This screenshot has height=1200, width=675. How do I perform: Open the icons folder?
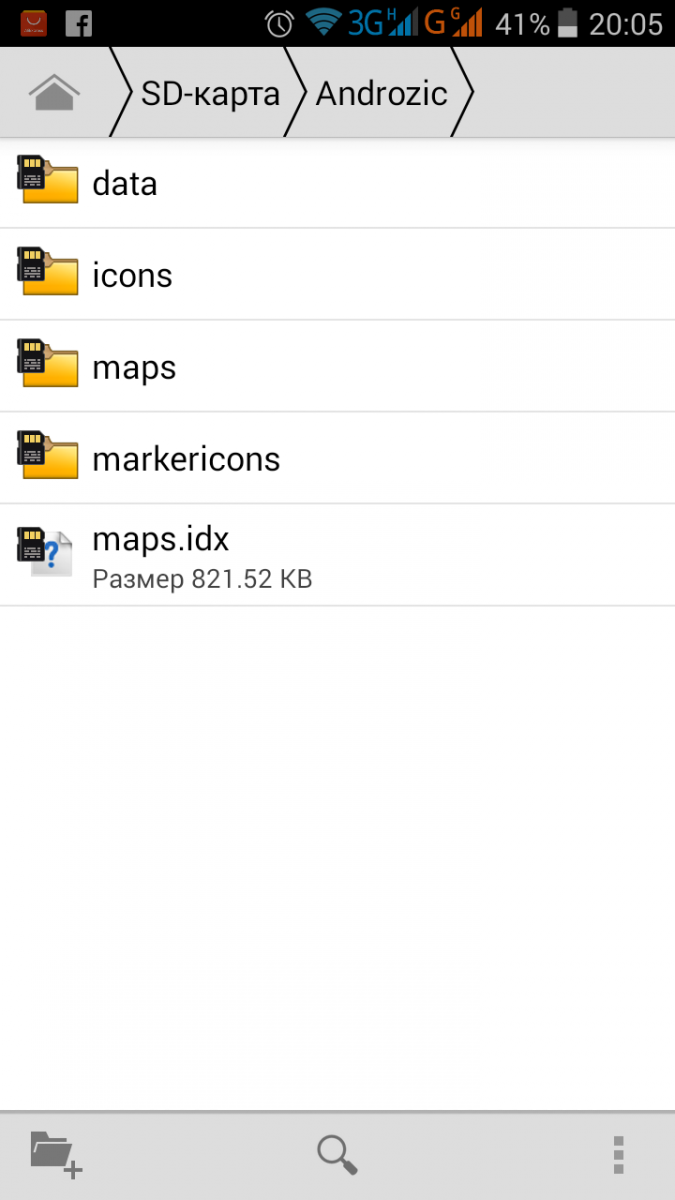[x=337, y=275]
